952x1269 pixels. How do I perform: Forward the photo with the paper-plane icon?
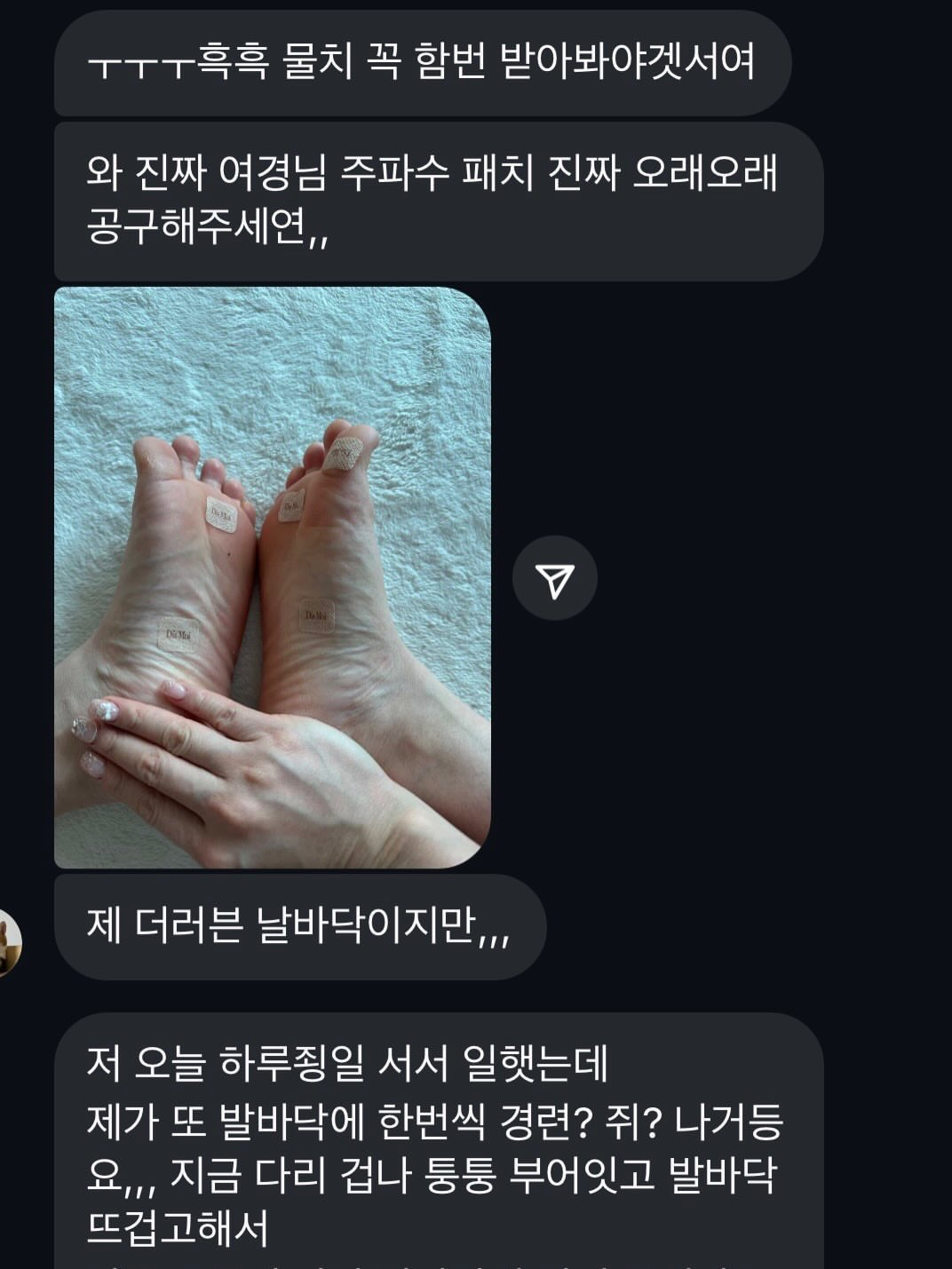point(555,579)
